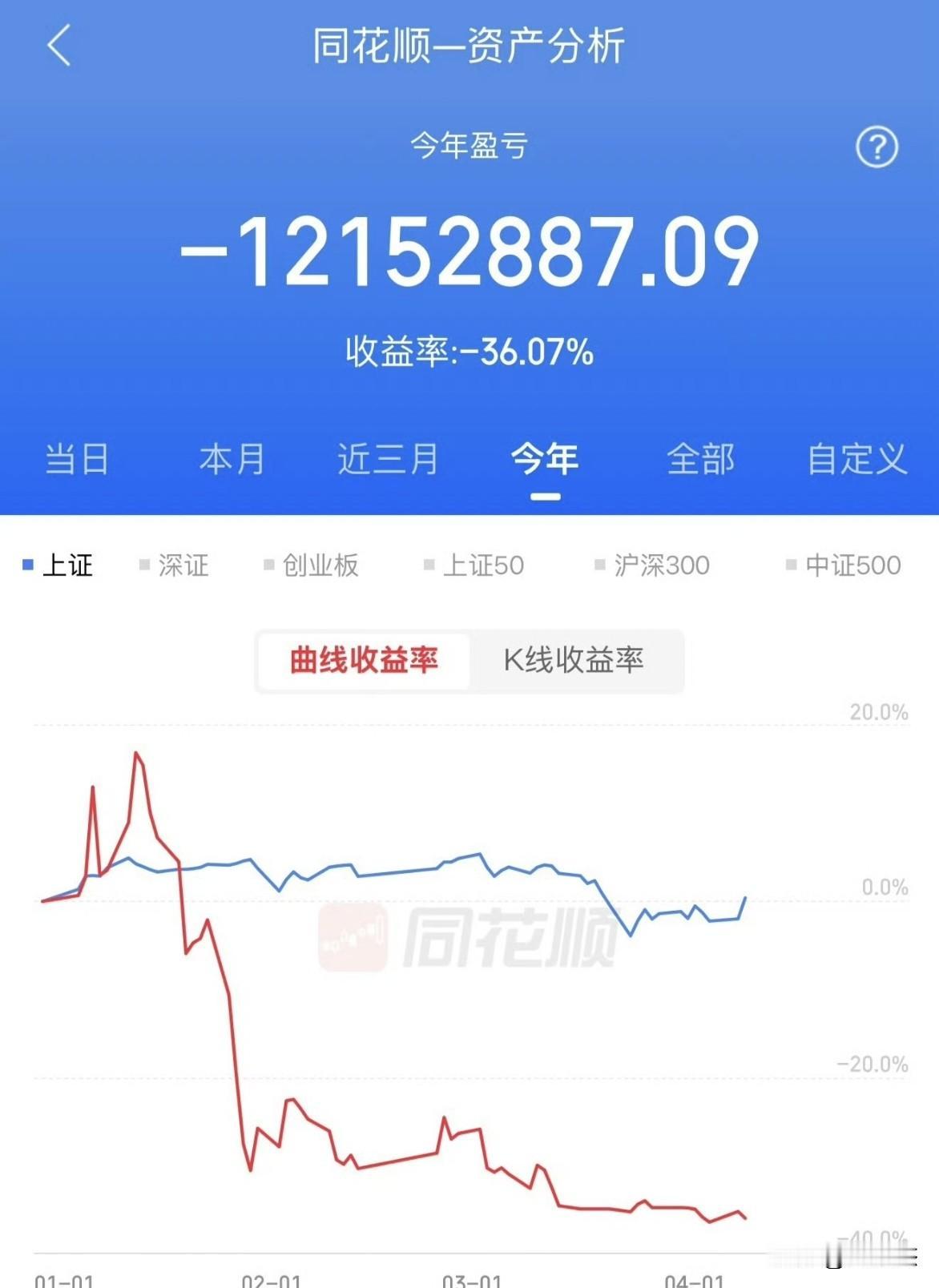Open the 近三月 view
Screen dimensions: 939x1288
pyautogui.click(x=387, y=458)
